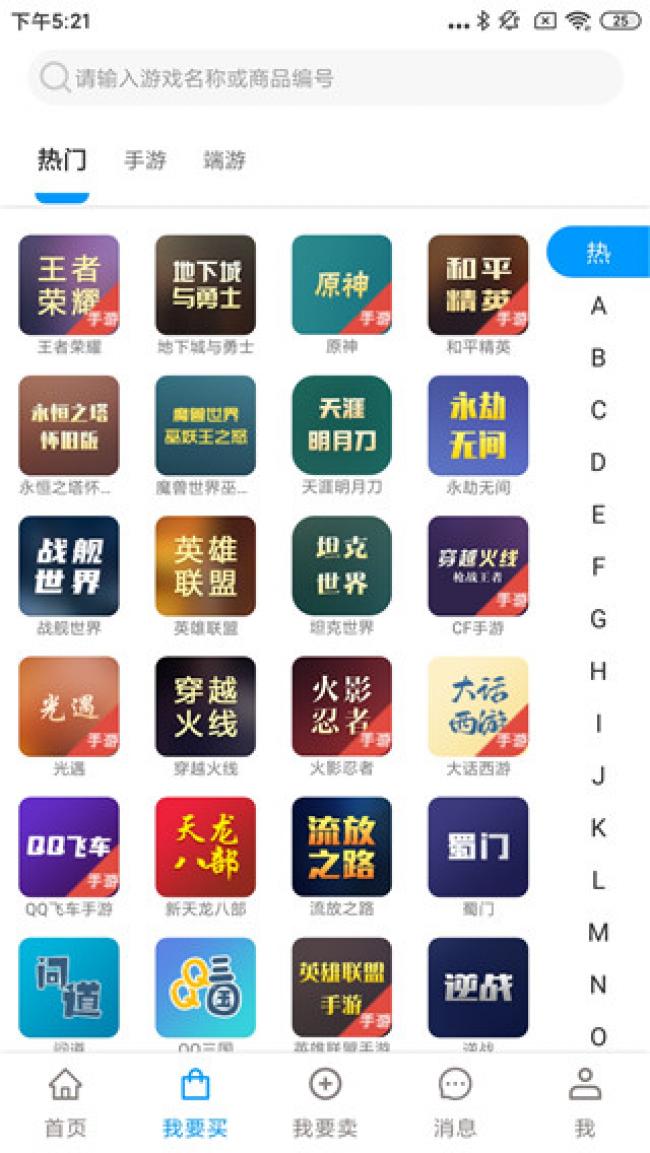
Task: Jump to letter A in the index
Action: (x=598, y=306)
